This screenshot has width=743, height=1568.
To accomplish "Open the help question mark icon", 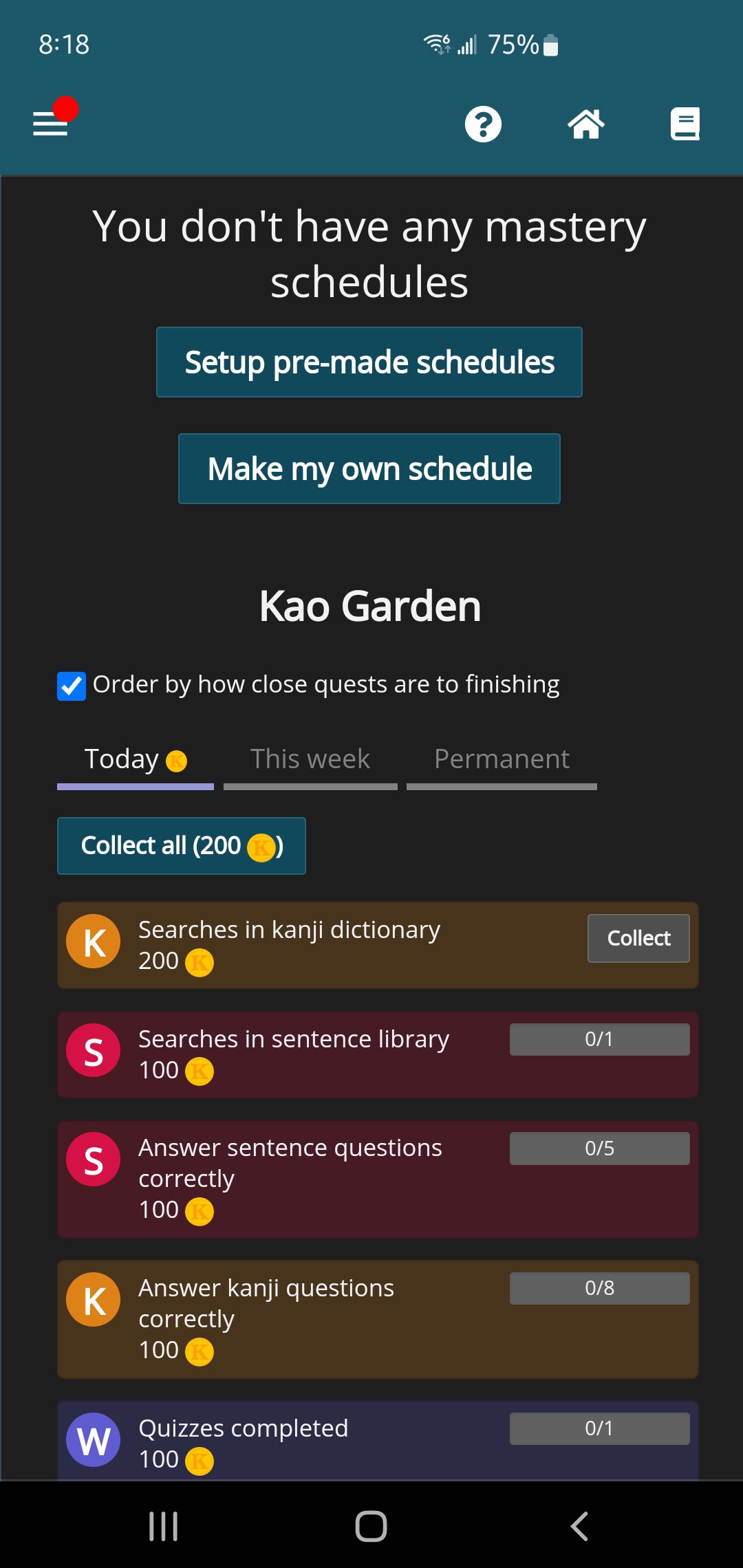I will [483, 124].
